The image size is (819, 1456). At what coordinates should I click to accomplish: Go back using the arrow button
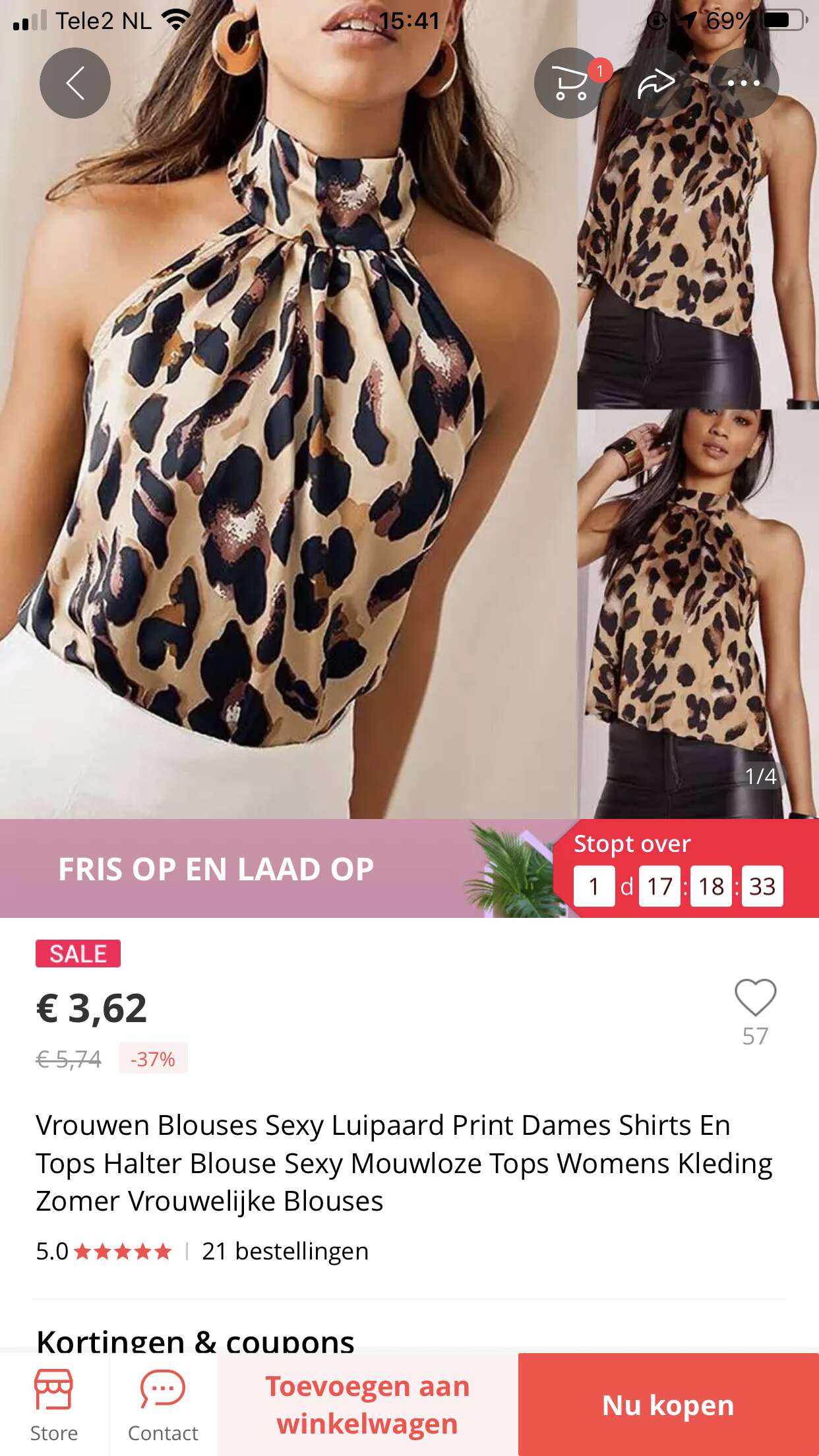pos(75,83)
